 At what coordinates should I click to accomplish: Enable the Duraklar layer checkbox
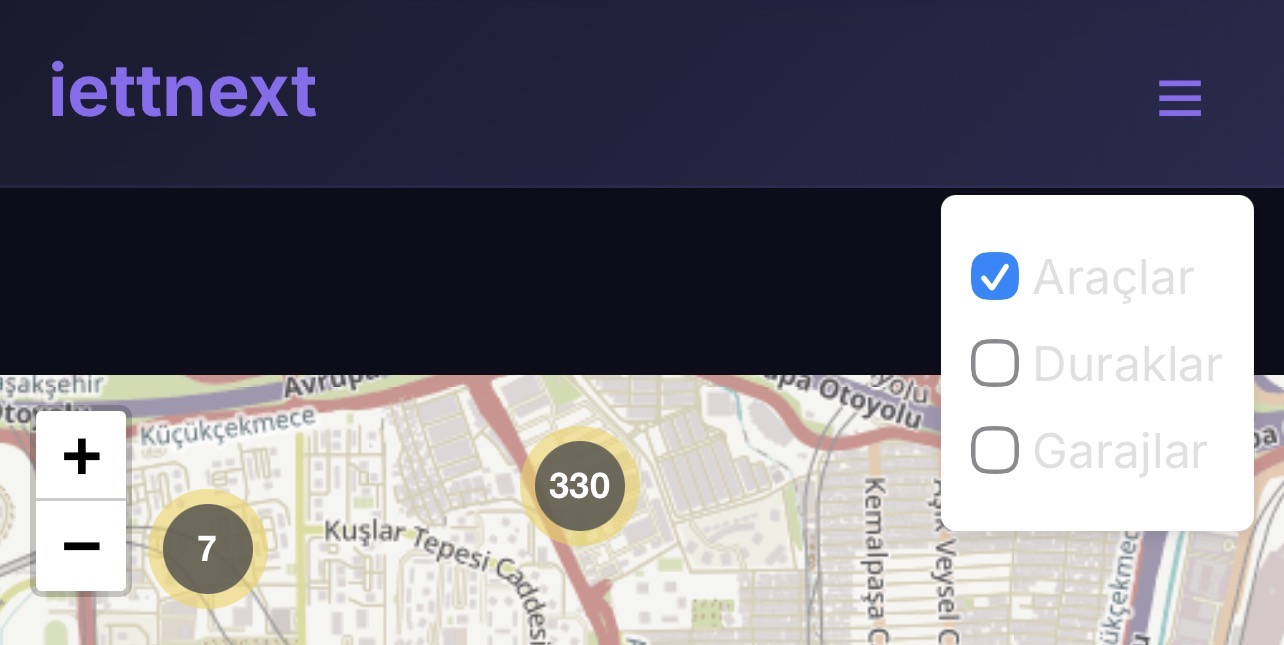point(995,363)
